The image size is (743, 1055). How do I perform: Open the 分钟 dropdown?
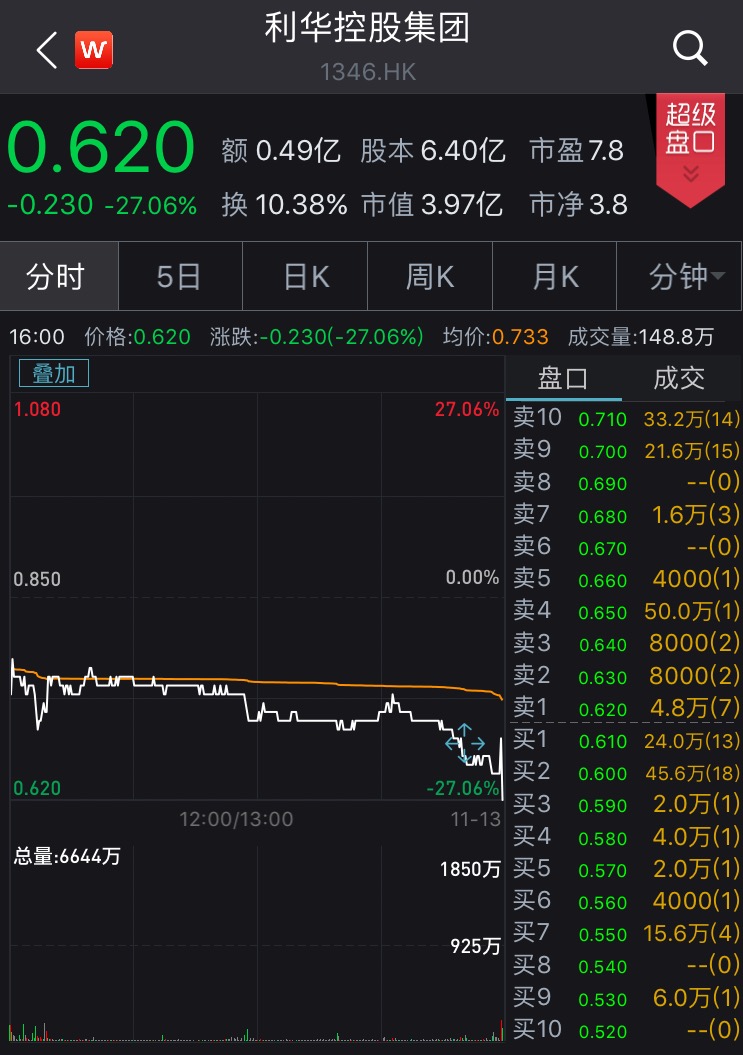point(685,277)
